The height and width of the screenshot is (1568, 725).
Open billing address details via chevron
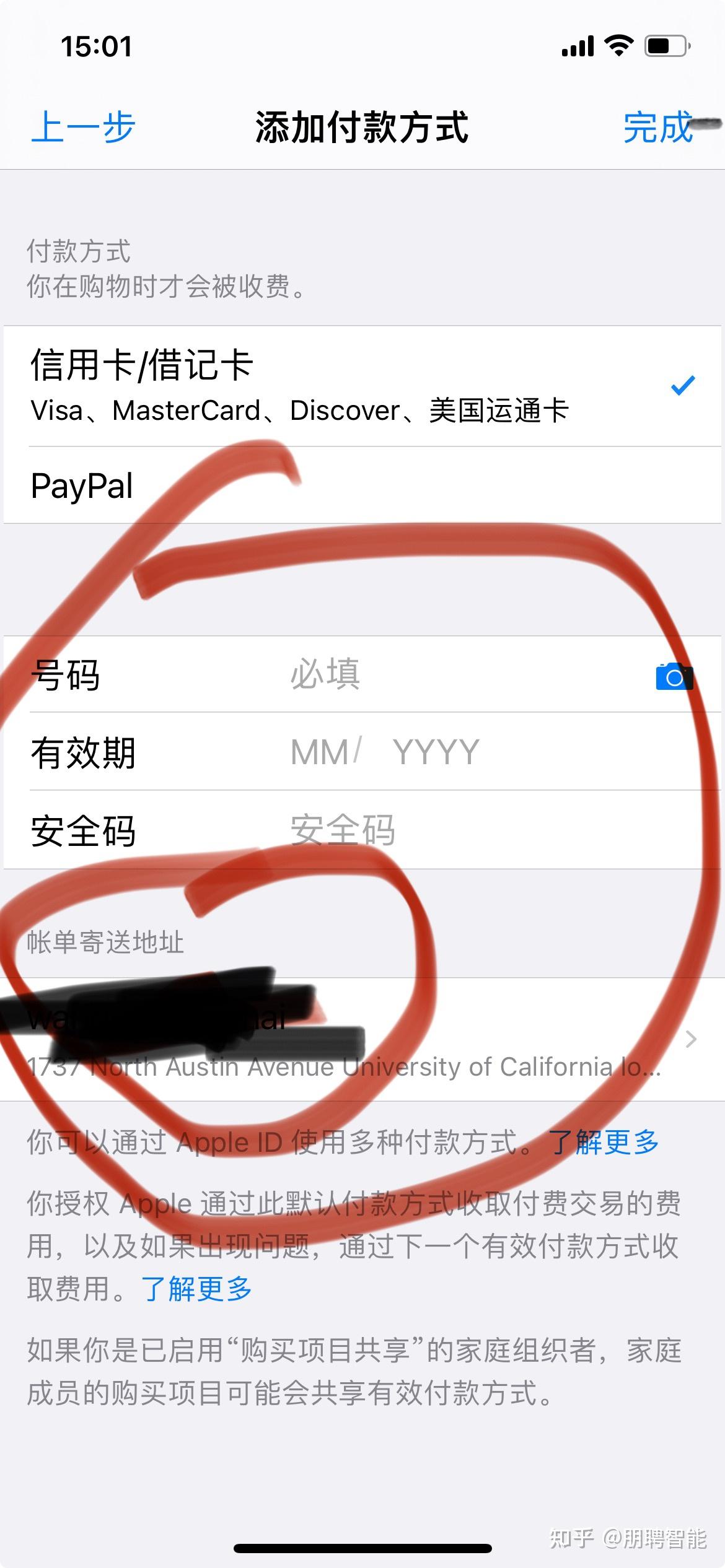pos(690,1039)
